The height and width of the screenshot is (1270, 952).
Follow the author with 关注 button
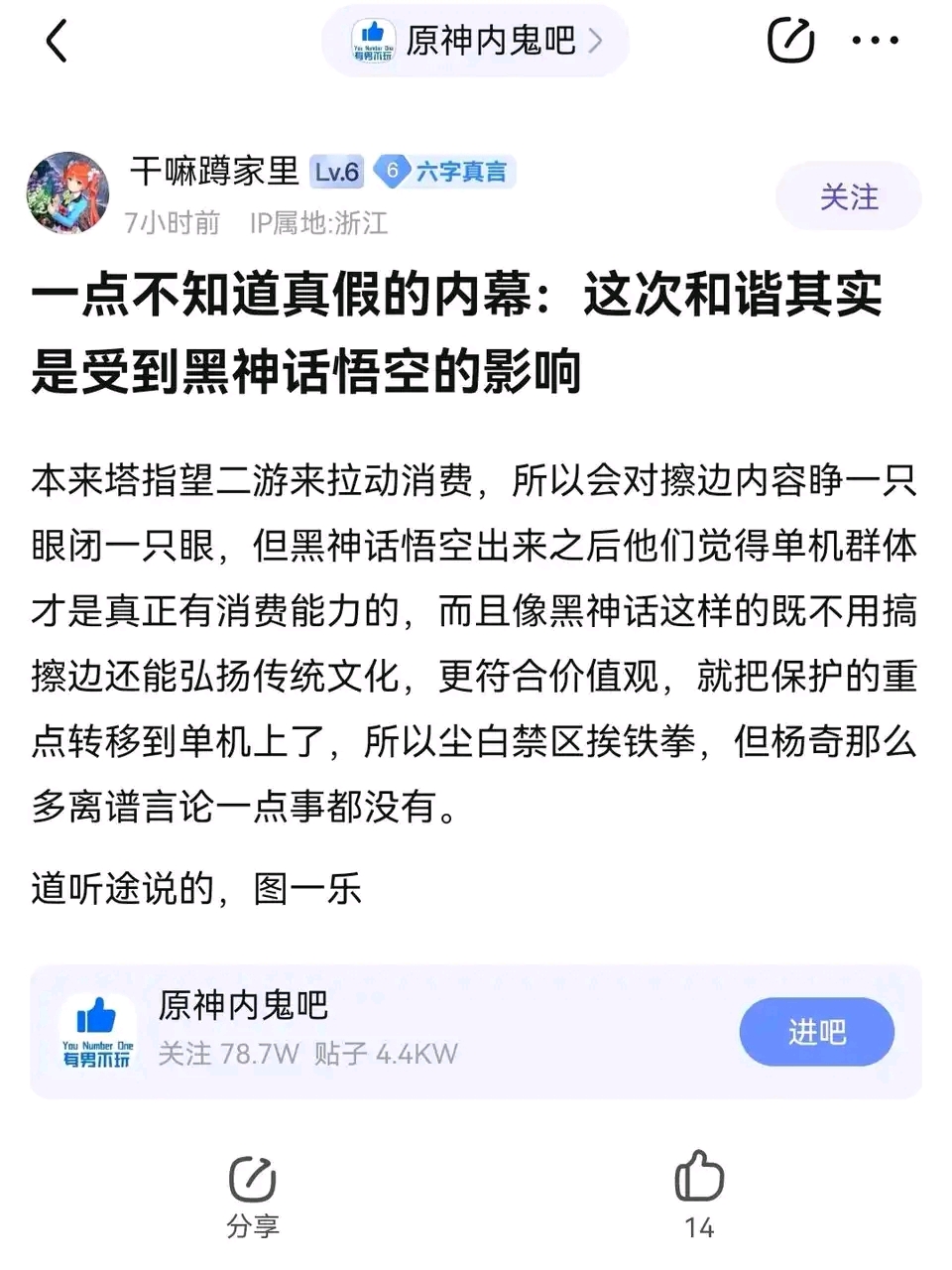[849, 196]
